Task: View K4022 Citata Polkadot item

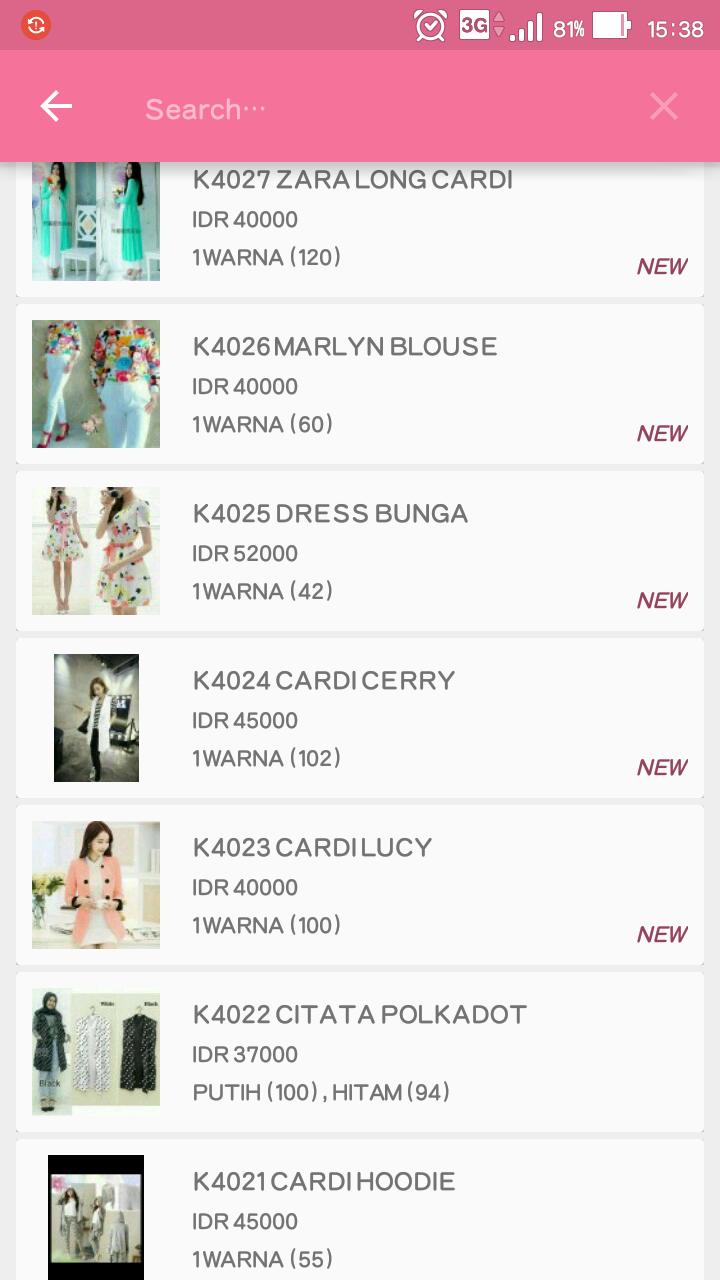Action: click(x=360, y=1052)
